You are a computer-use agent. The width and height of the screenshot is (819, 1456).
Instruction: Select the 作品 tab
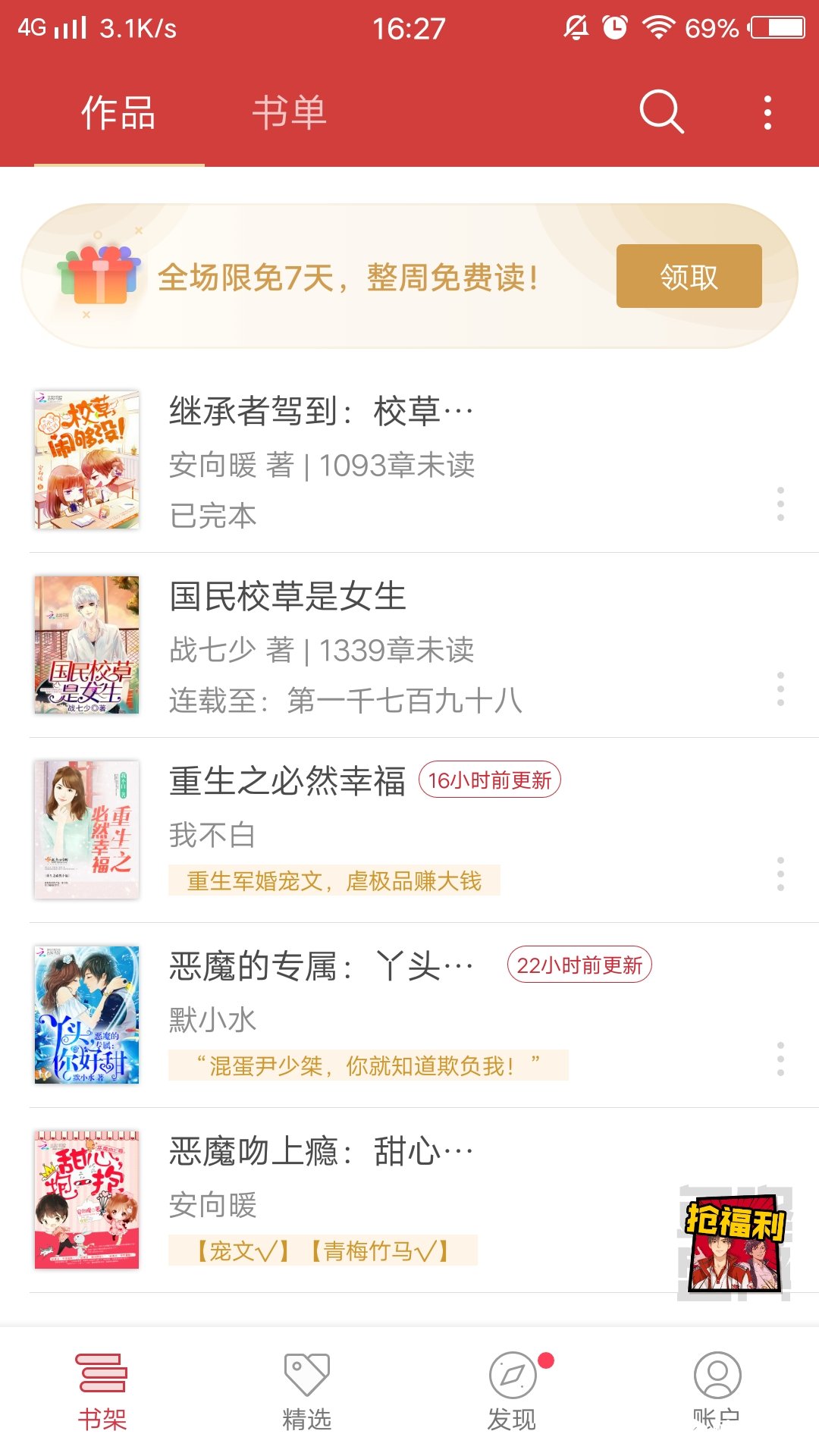[x=118, y=112]
